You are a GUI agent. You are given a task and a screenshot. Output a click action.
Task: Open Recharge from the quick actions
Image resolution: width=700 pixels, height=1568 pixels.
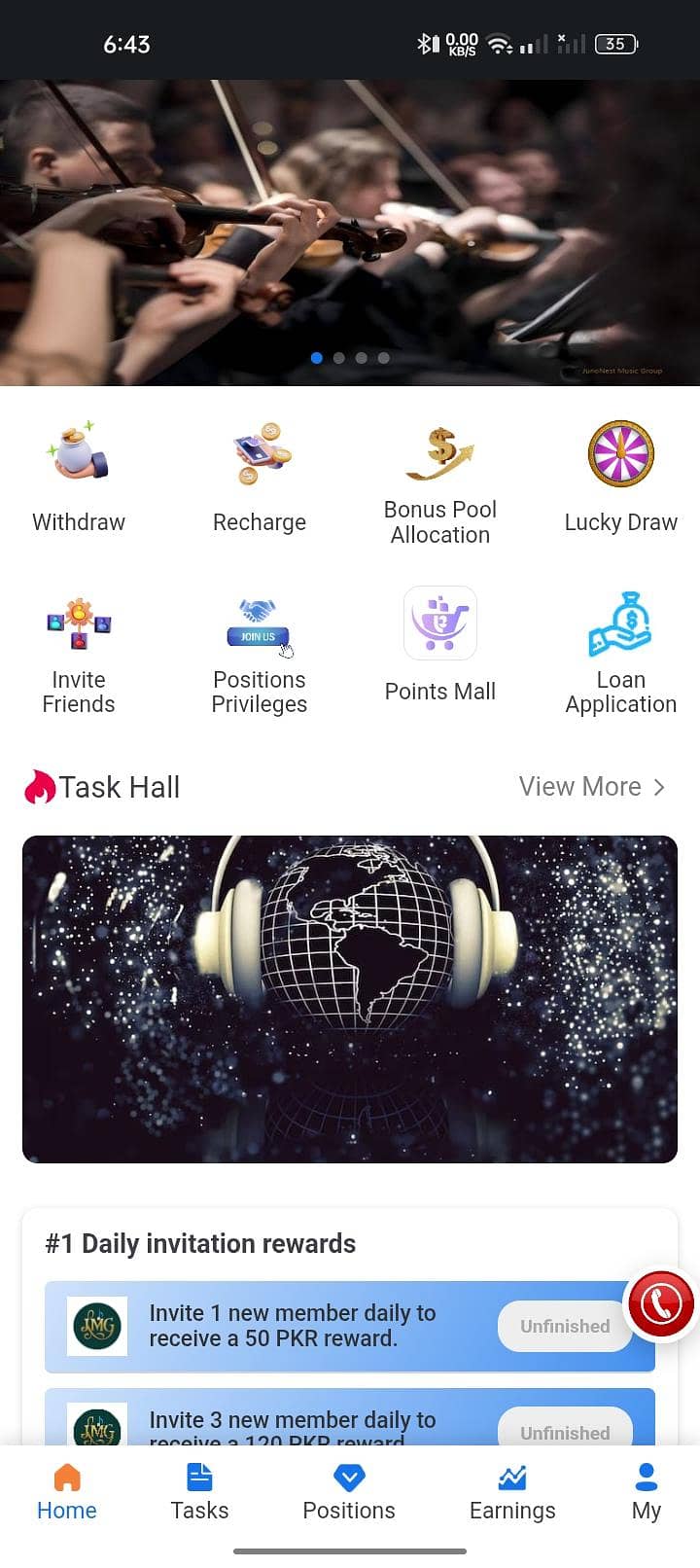click(259, 452)
